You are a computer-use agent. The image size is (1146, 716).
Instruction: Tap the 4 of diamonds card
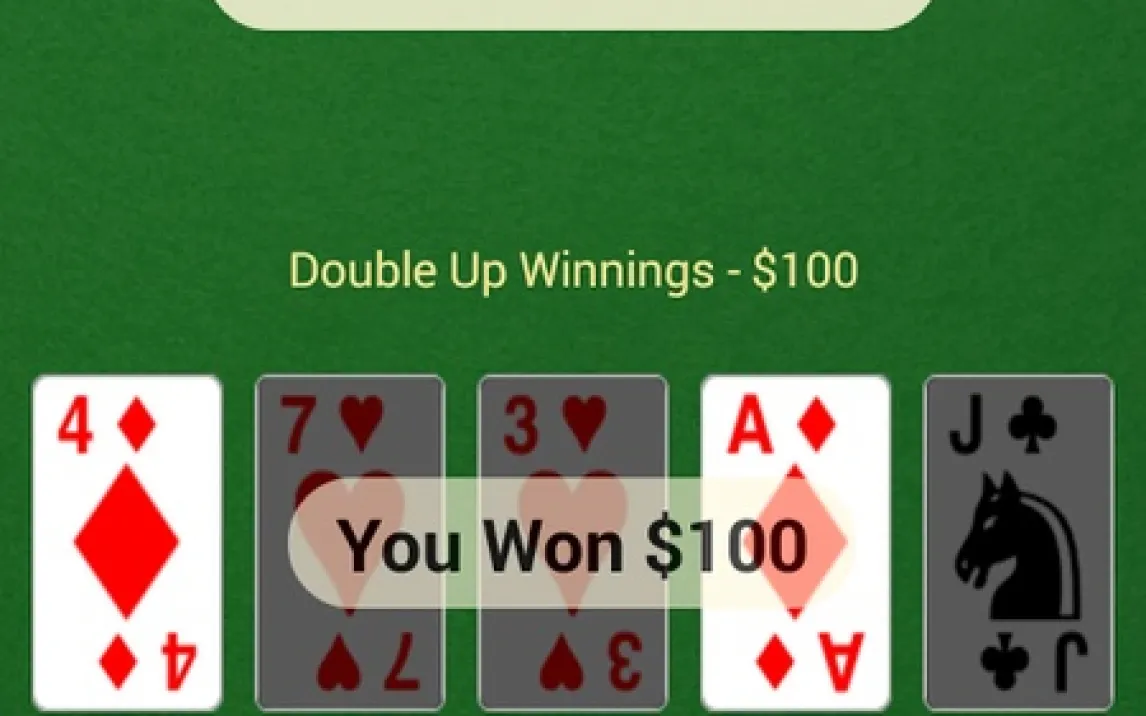[127, 542]
